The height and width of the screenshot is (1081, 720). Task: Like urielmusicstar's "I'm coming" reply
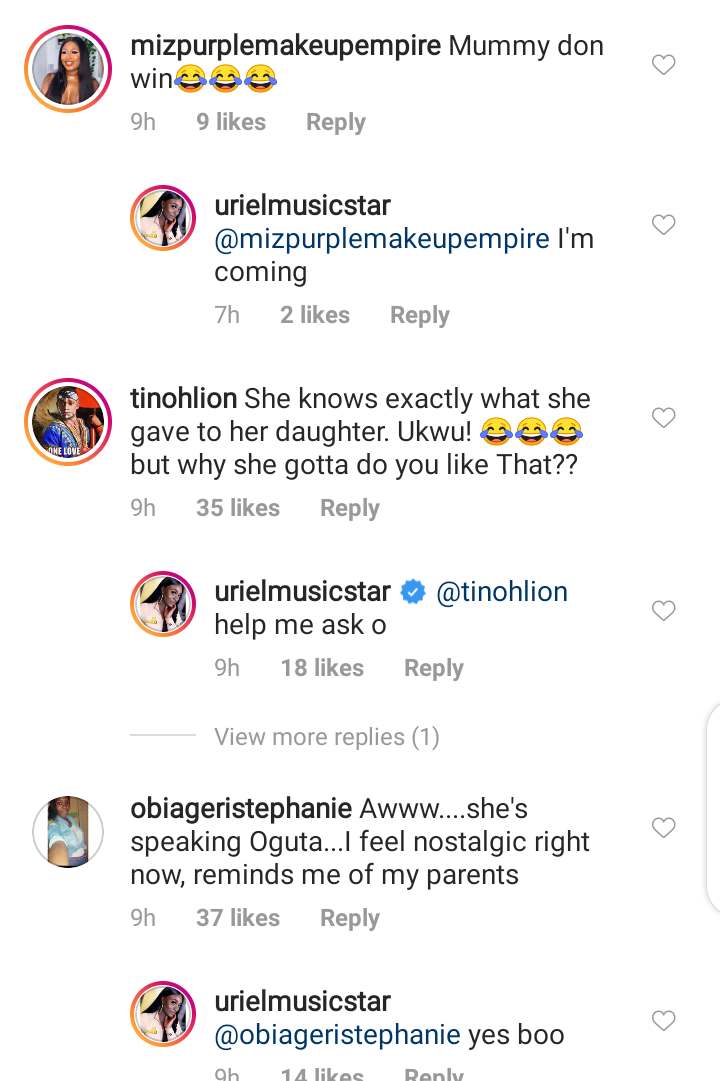pos(664,225)
